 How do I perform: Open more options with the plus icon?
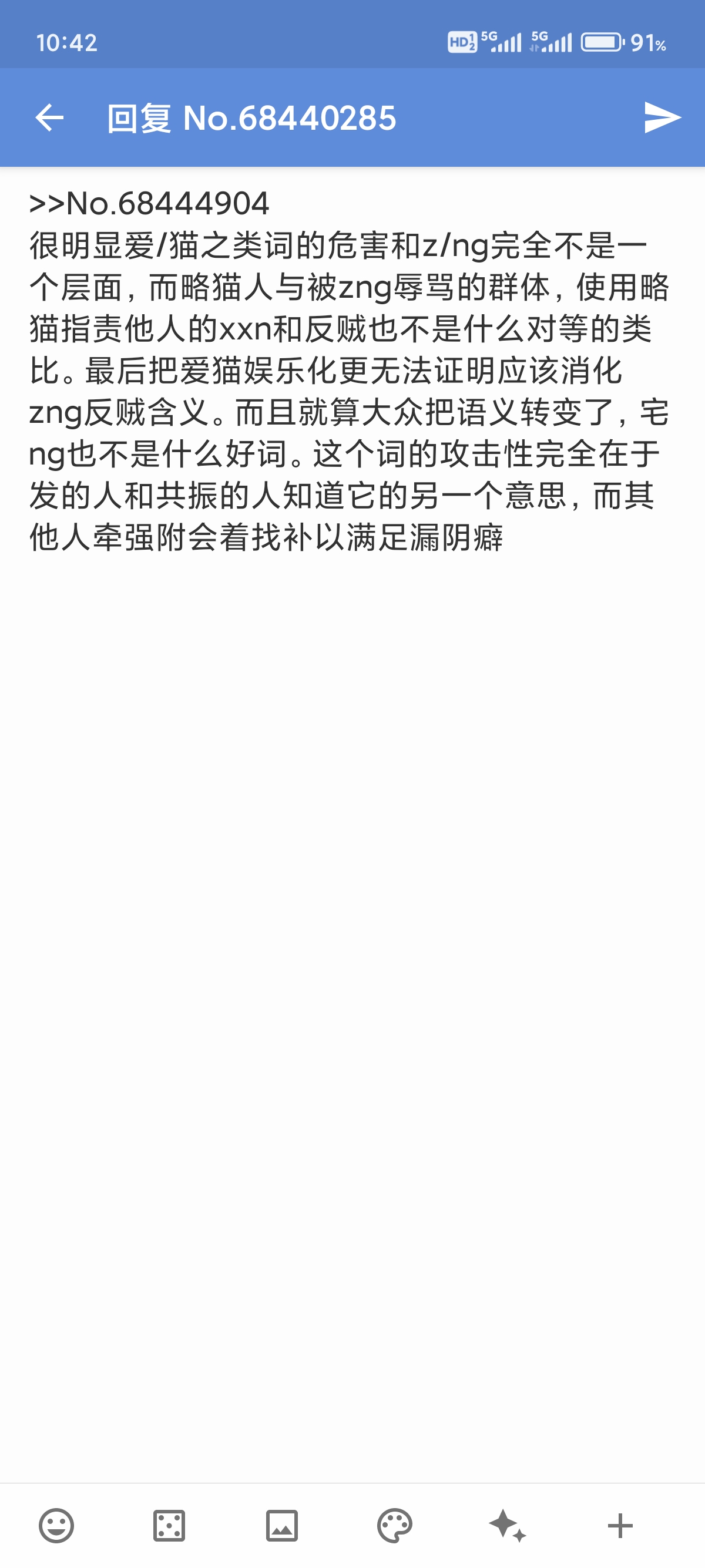coord(620,1525)
